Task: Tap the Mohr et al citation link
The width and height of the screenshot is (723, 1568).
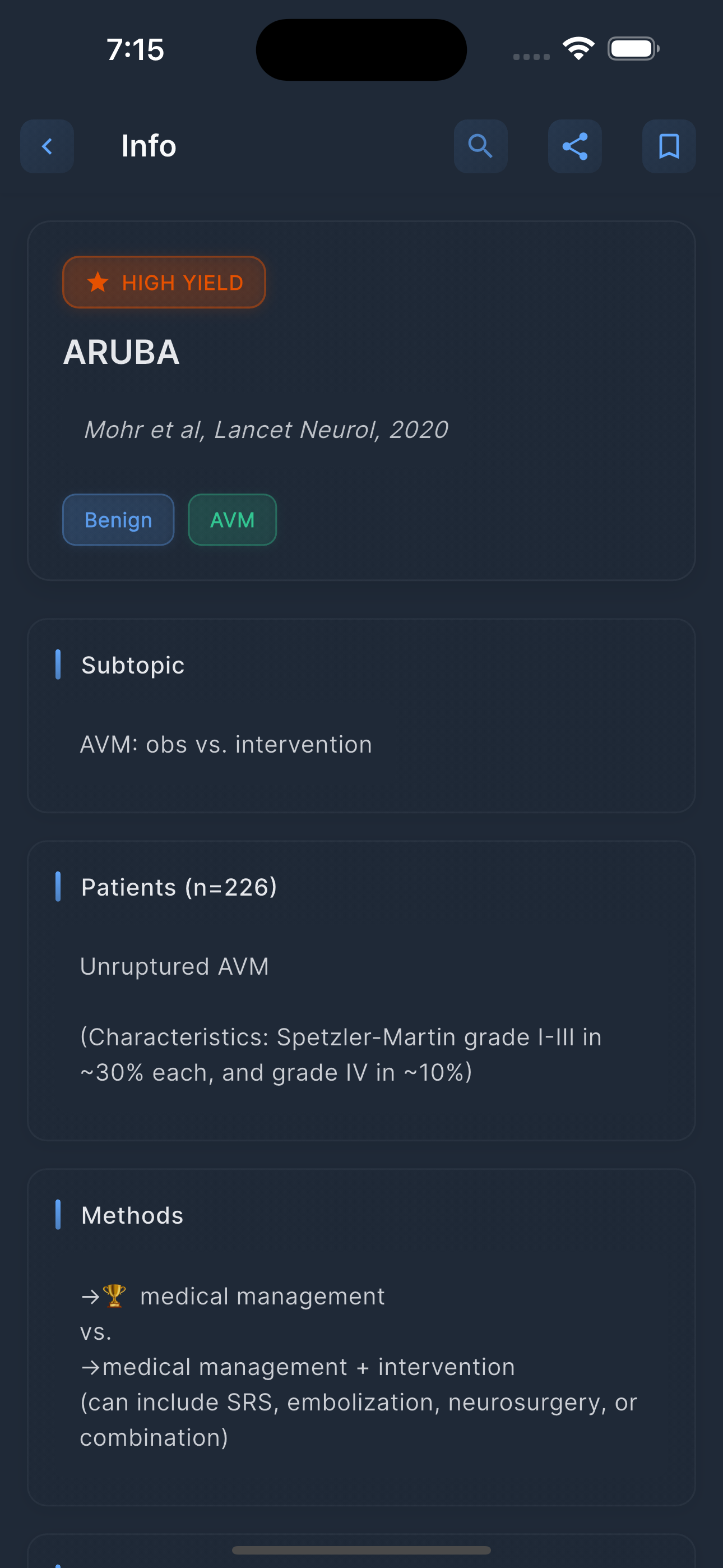Action: coord(266,430)
